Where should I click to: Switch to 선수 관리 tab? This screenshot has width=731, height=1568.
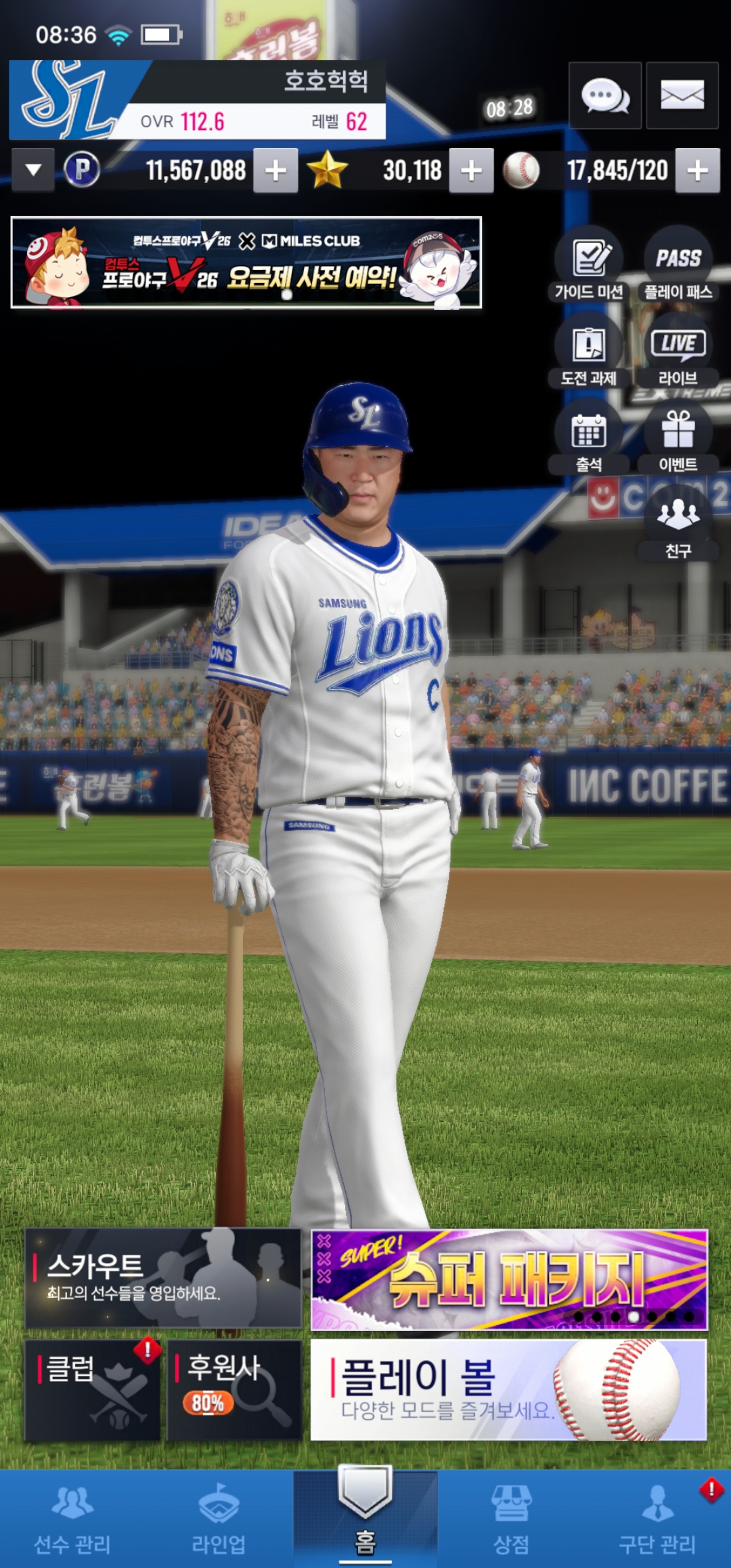72,1519
